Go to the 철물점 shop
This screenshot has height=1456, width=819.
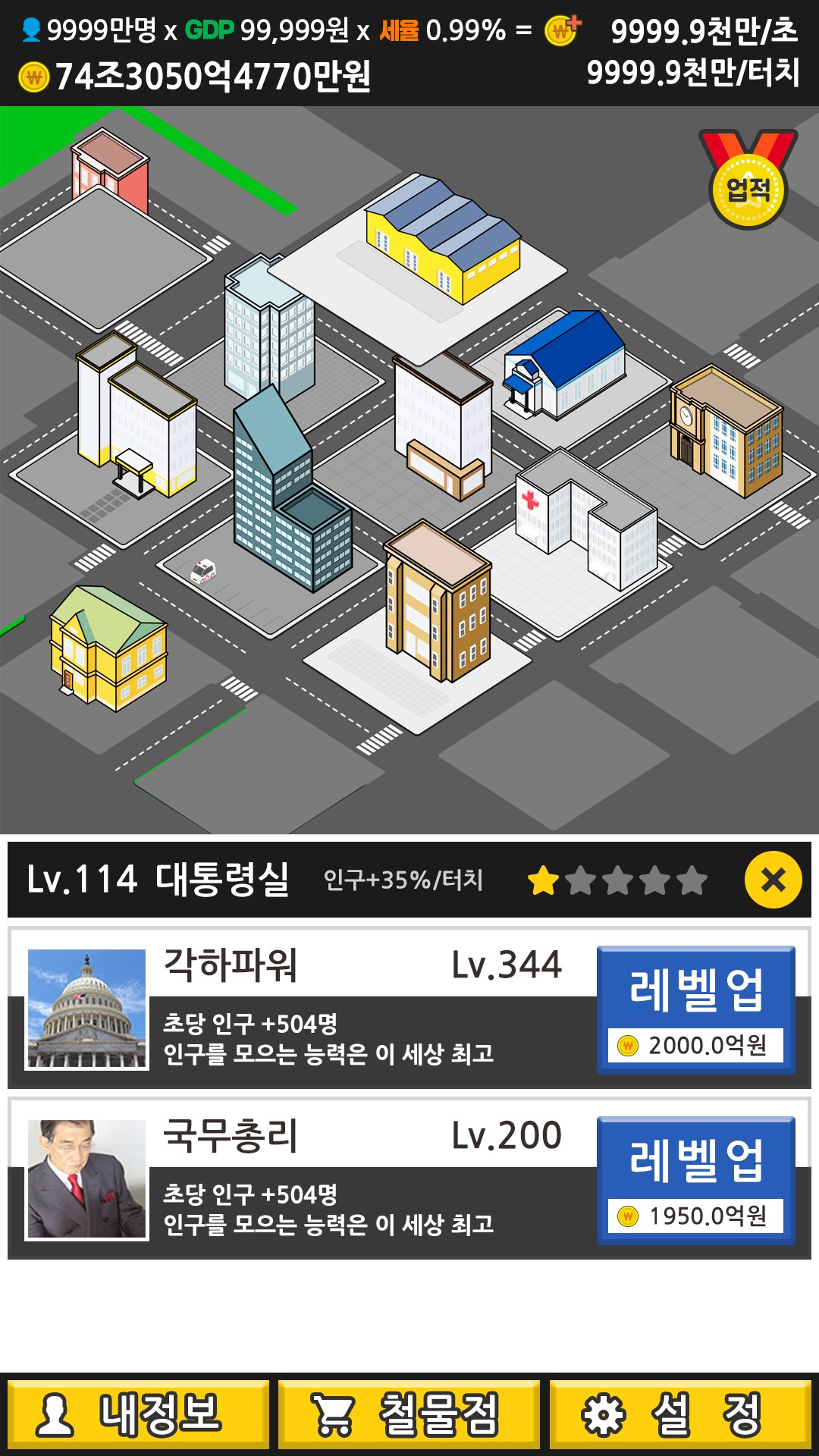tap(409, 1415)
